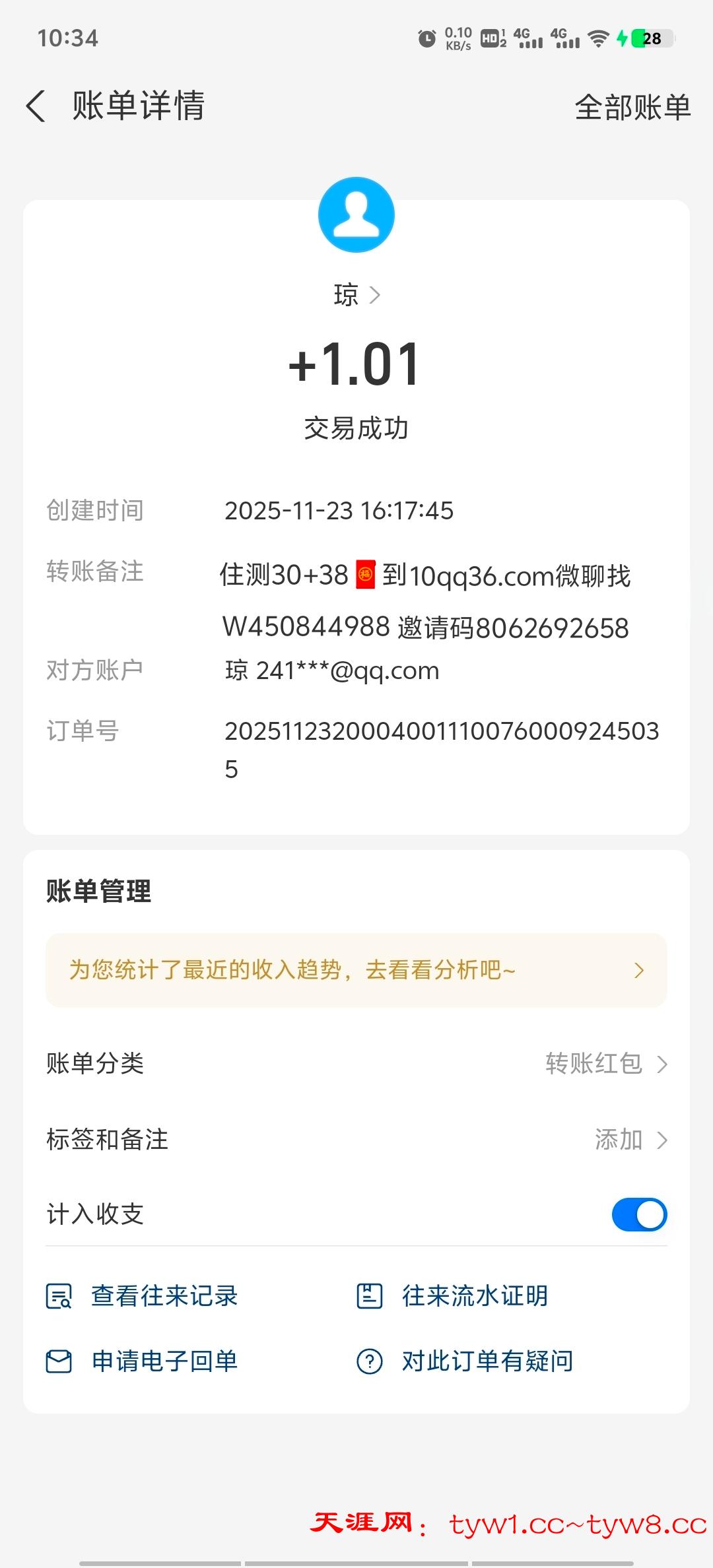Open 全部账单 in the top bar
The width and height of the screenshot is (713, 1568).
632,107
